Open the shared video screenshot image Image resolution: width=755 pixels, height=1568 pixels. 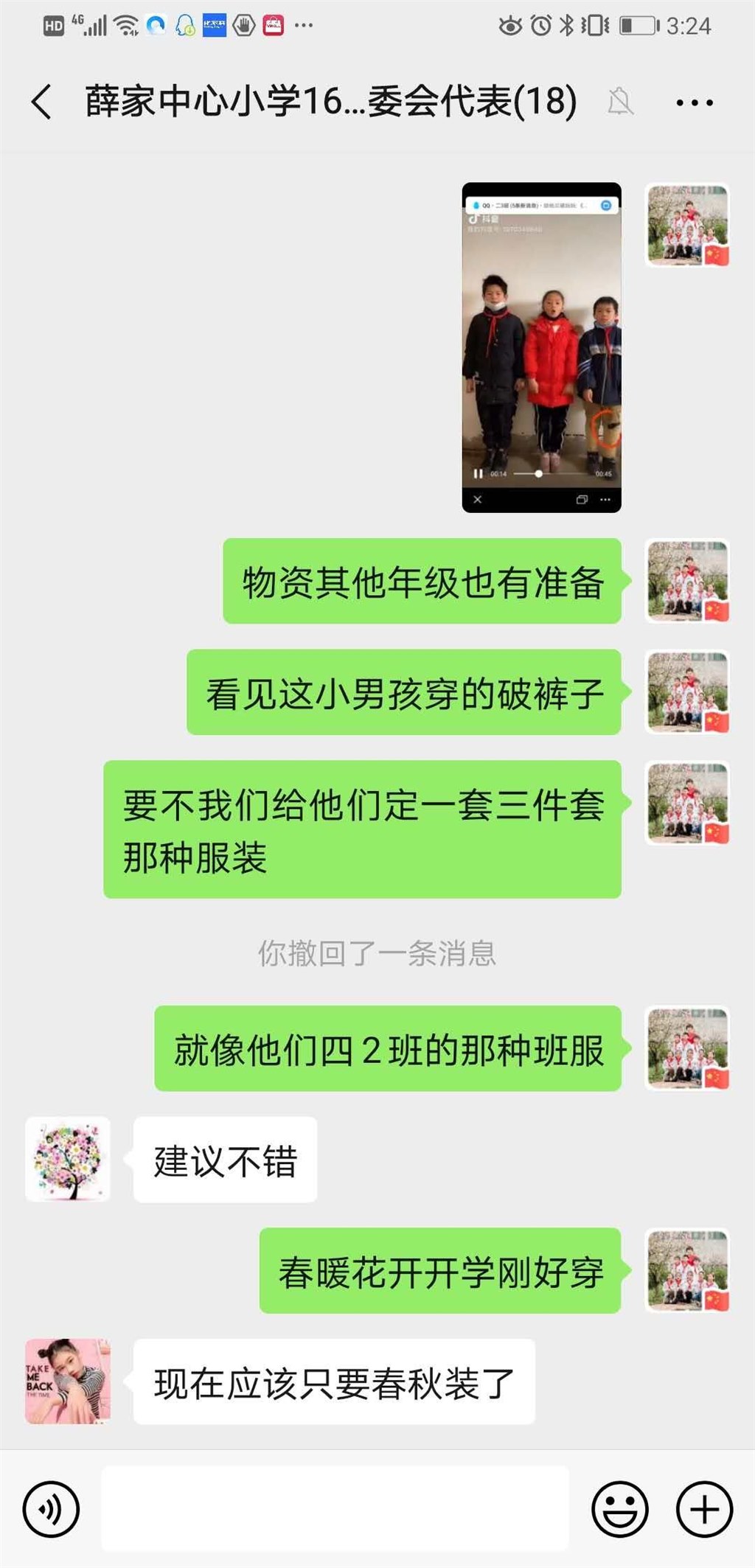pos(541,347)
